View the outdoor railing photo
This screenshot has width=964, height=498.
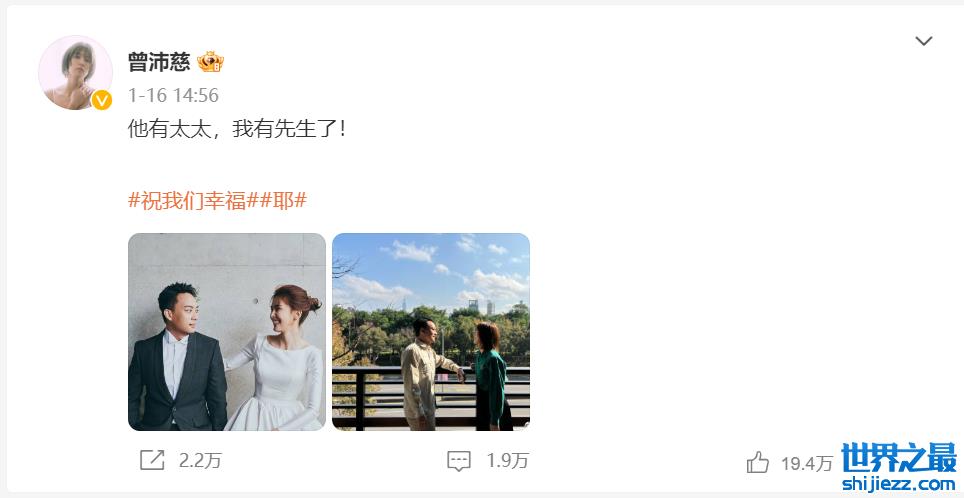431,332
